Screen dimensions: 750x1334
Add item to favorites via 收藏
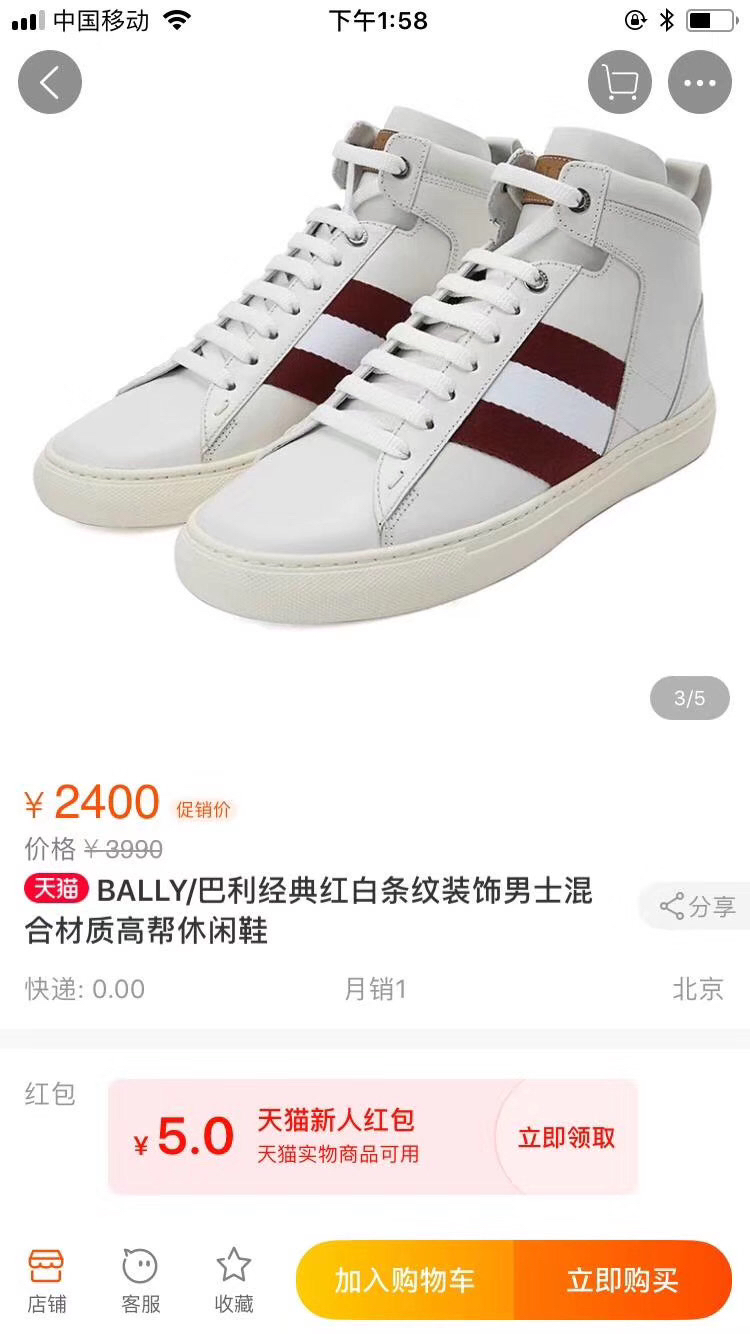click(234, 1280)
